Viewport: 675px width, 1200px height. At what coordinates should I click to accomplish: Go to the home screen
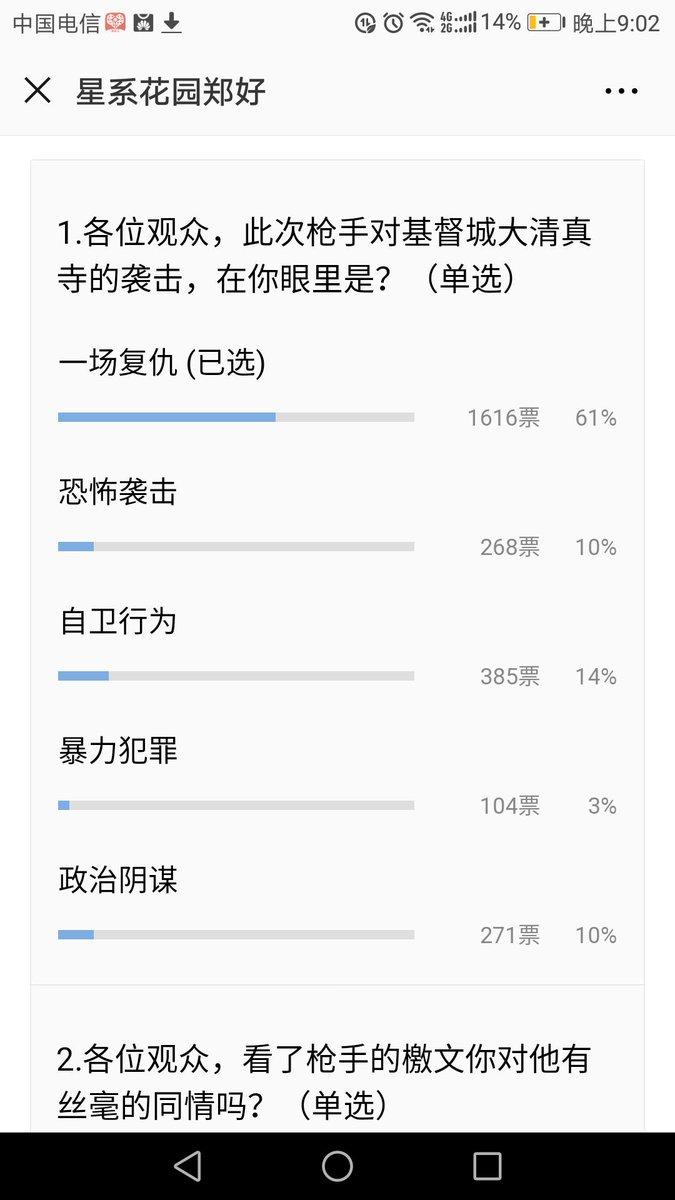coord(337,1166)
